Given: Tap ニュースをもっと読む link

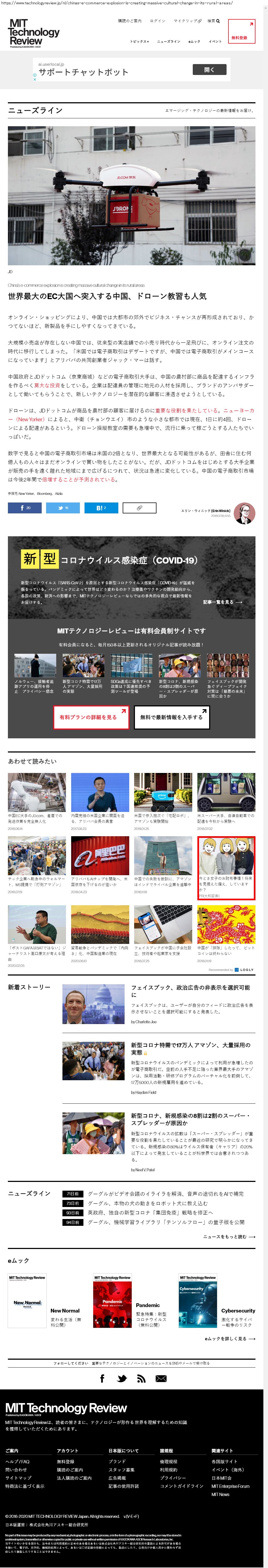Looking at the screenshot, I should click(x=229, y=1236).
